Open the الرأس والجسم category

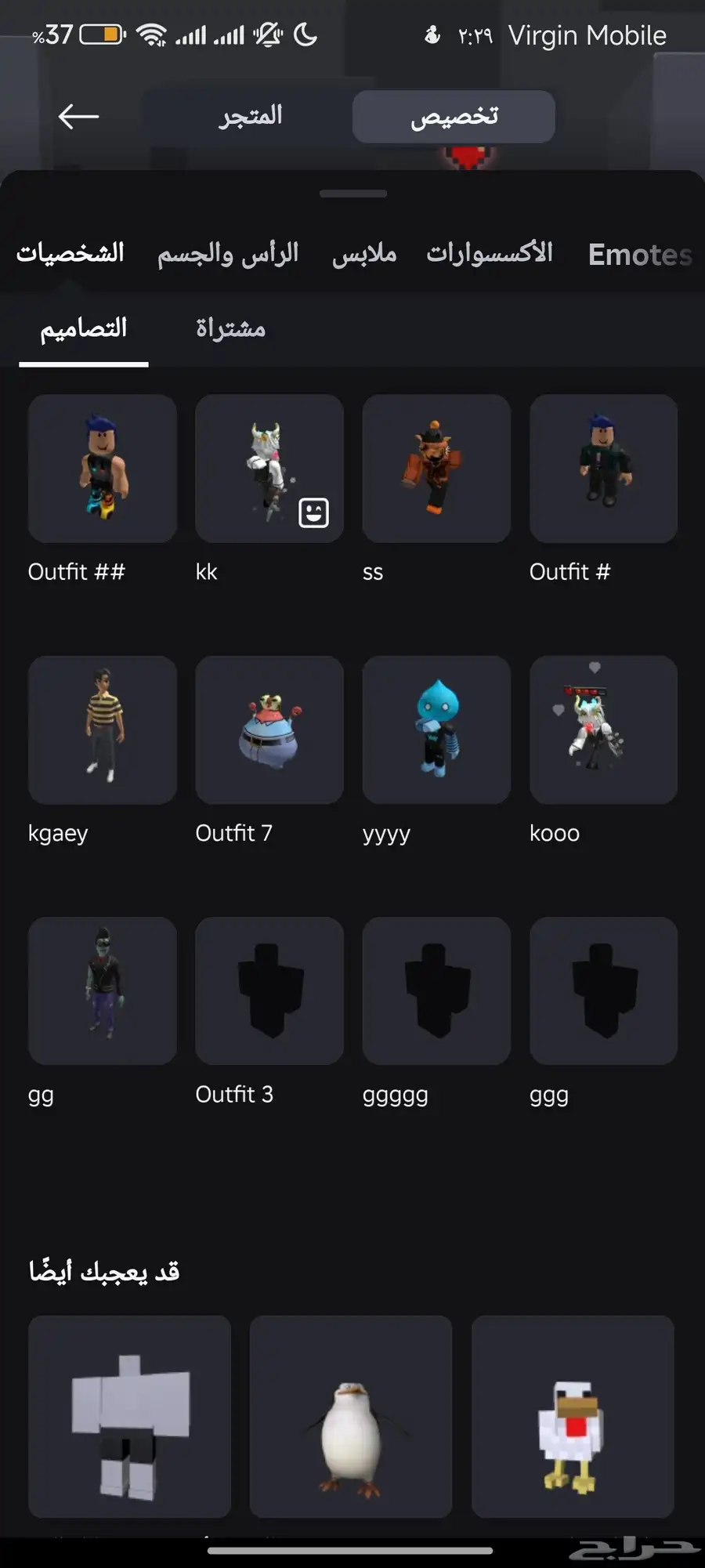tap(228, 254)
